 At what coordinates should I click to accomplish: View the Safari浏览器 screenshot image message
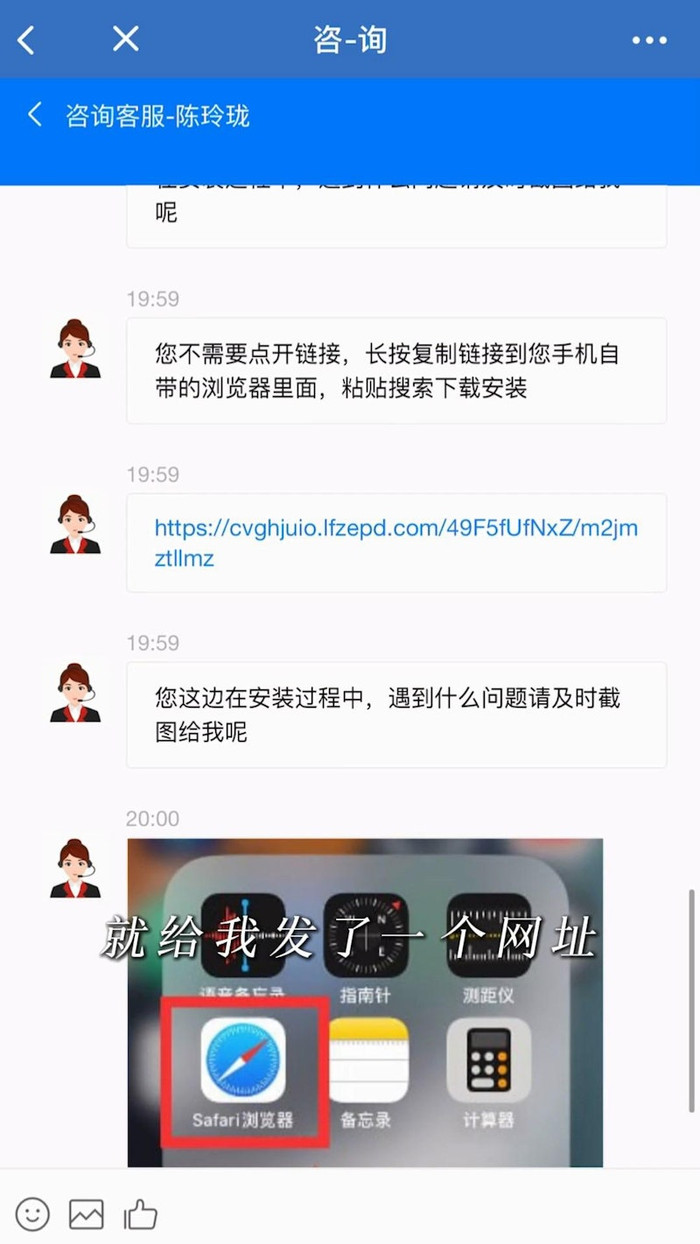coord(365,1000)
